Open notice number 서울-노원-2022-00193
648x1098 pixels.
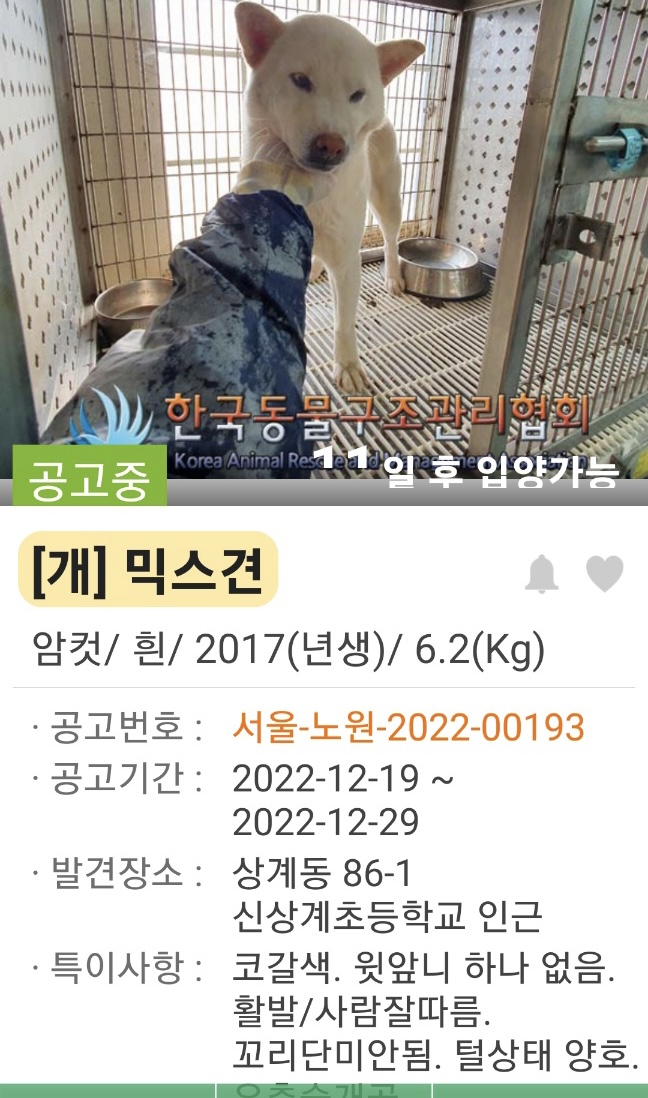(408, 727)
